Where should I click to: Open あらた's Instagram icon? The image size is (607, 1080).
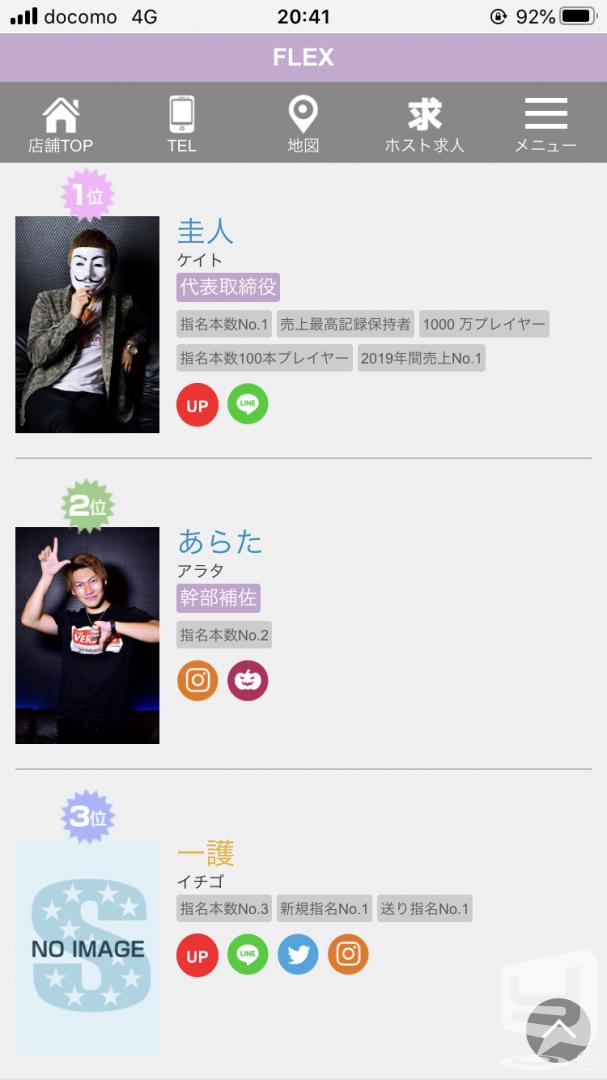(x=197, y=681)
